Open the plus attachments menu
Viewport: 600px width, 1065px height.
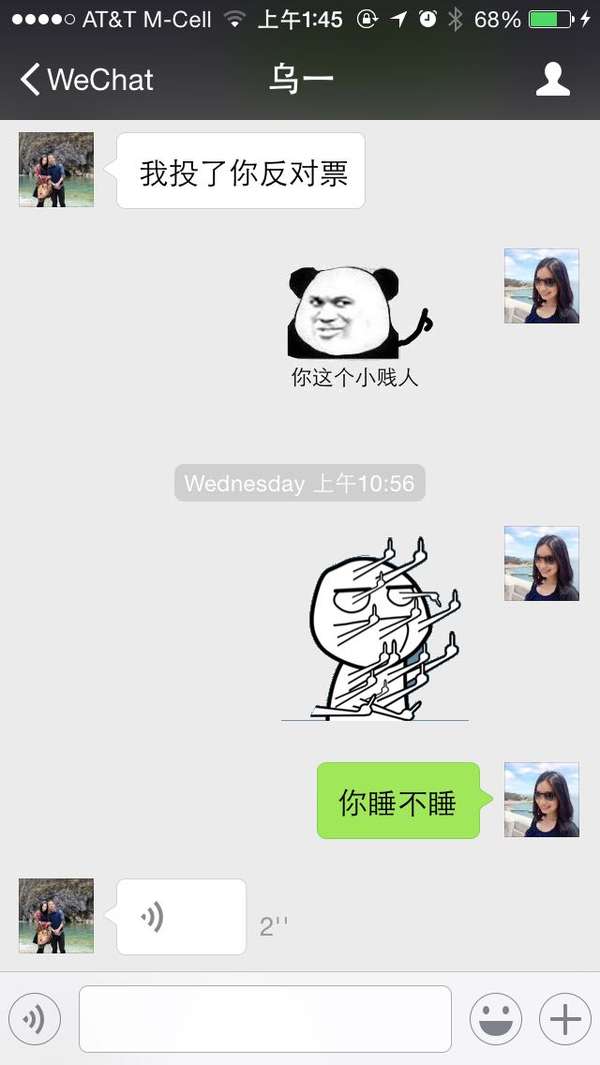[x=565, y=1019]
